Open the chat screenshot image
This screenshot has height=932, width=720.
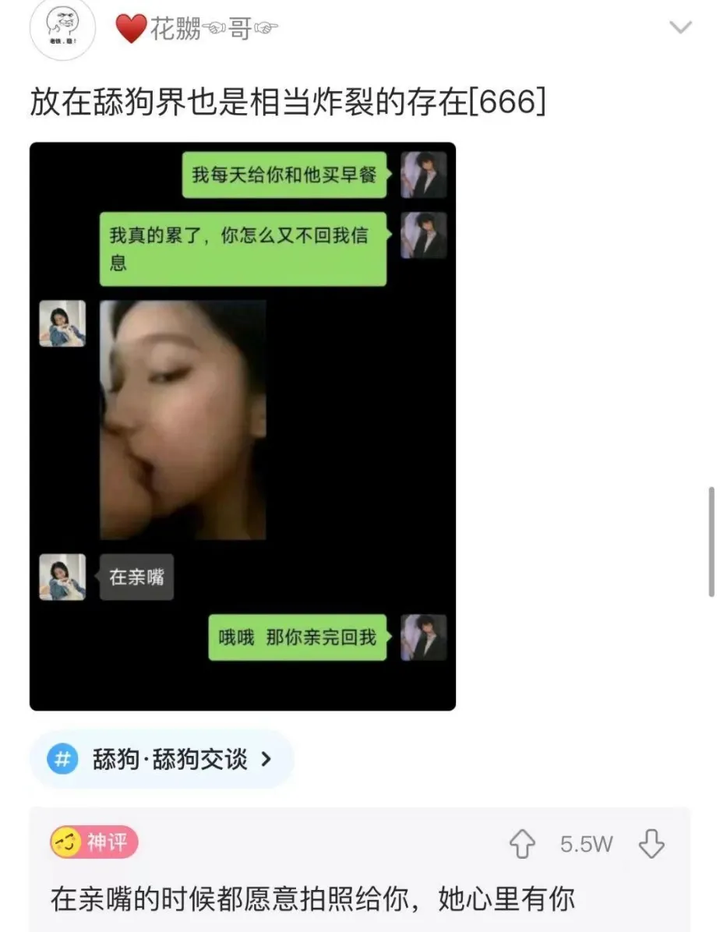click(x=243, y=427)
